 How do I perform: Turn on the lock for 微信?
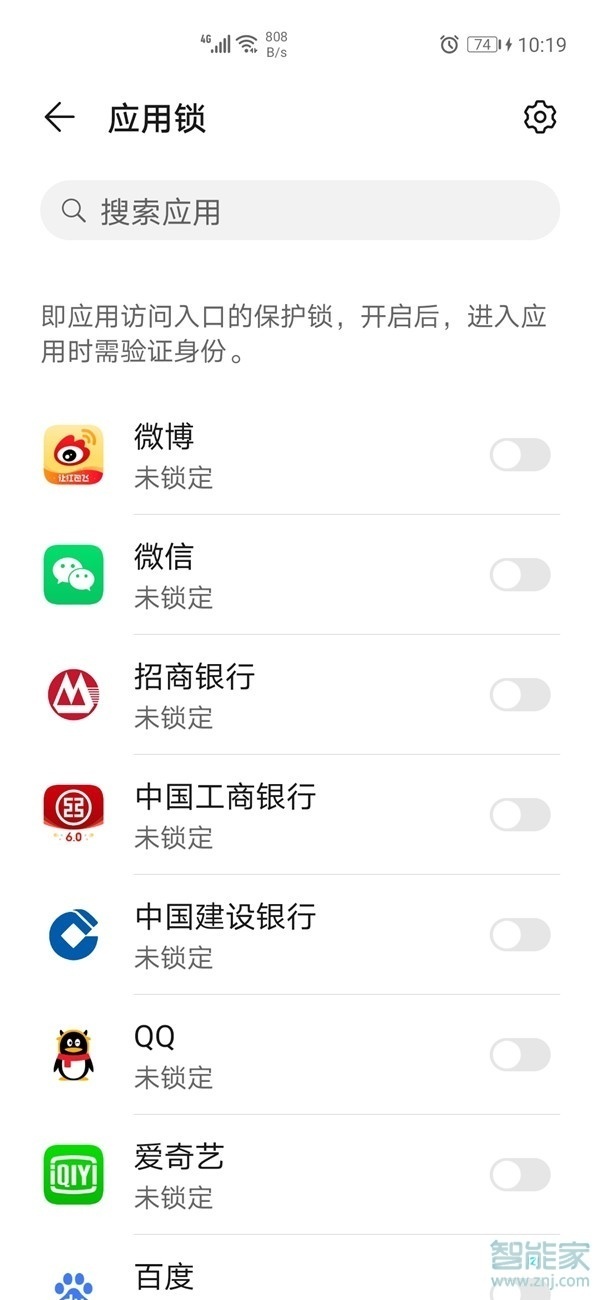point(520,575)
